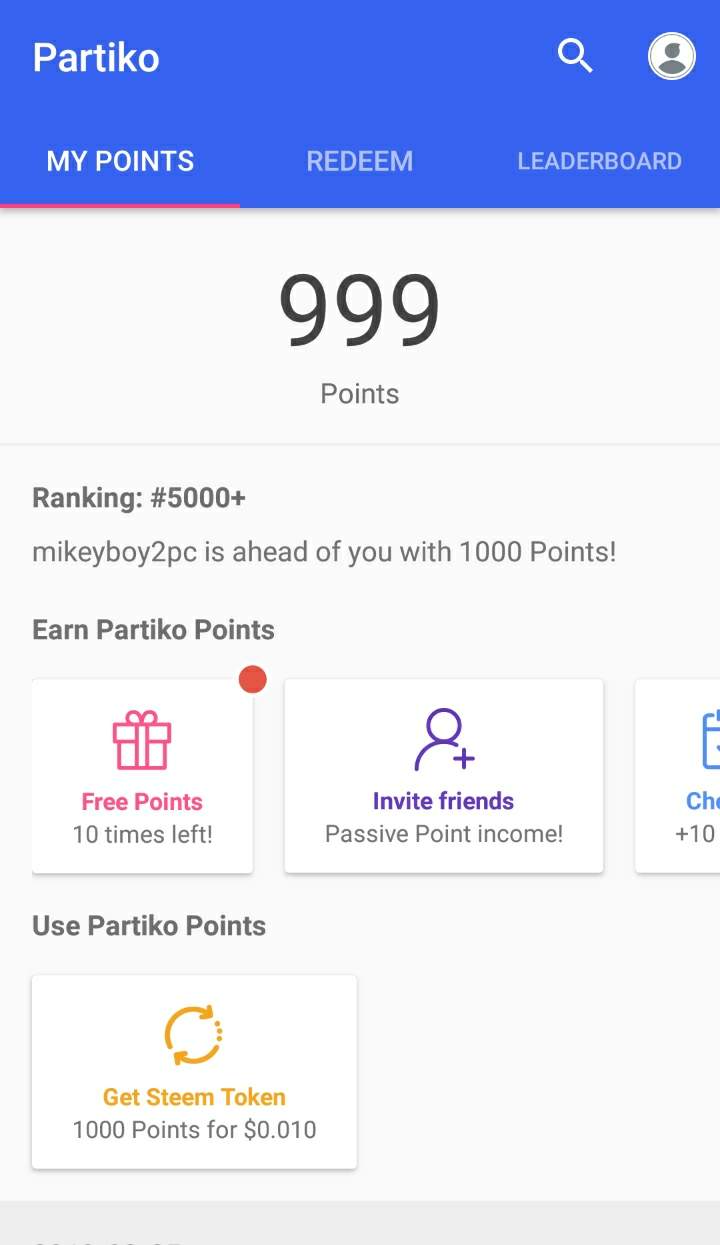Open the Get Steem Token card
The width and height of the screenshot is (720, 1245).
point(194,1072)
